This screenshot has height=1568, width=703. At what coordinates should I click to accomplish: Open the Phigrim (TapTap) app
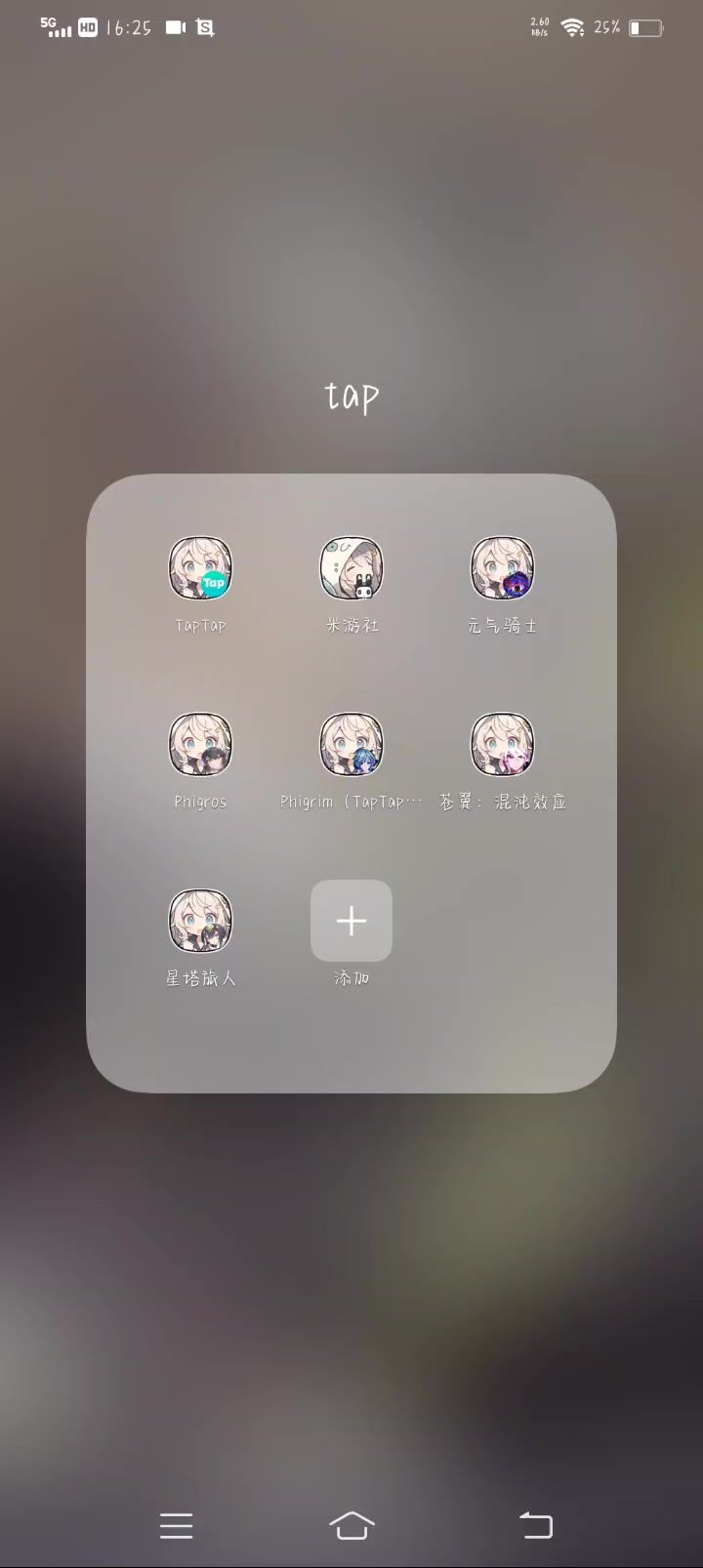coord(351,745)
